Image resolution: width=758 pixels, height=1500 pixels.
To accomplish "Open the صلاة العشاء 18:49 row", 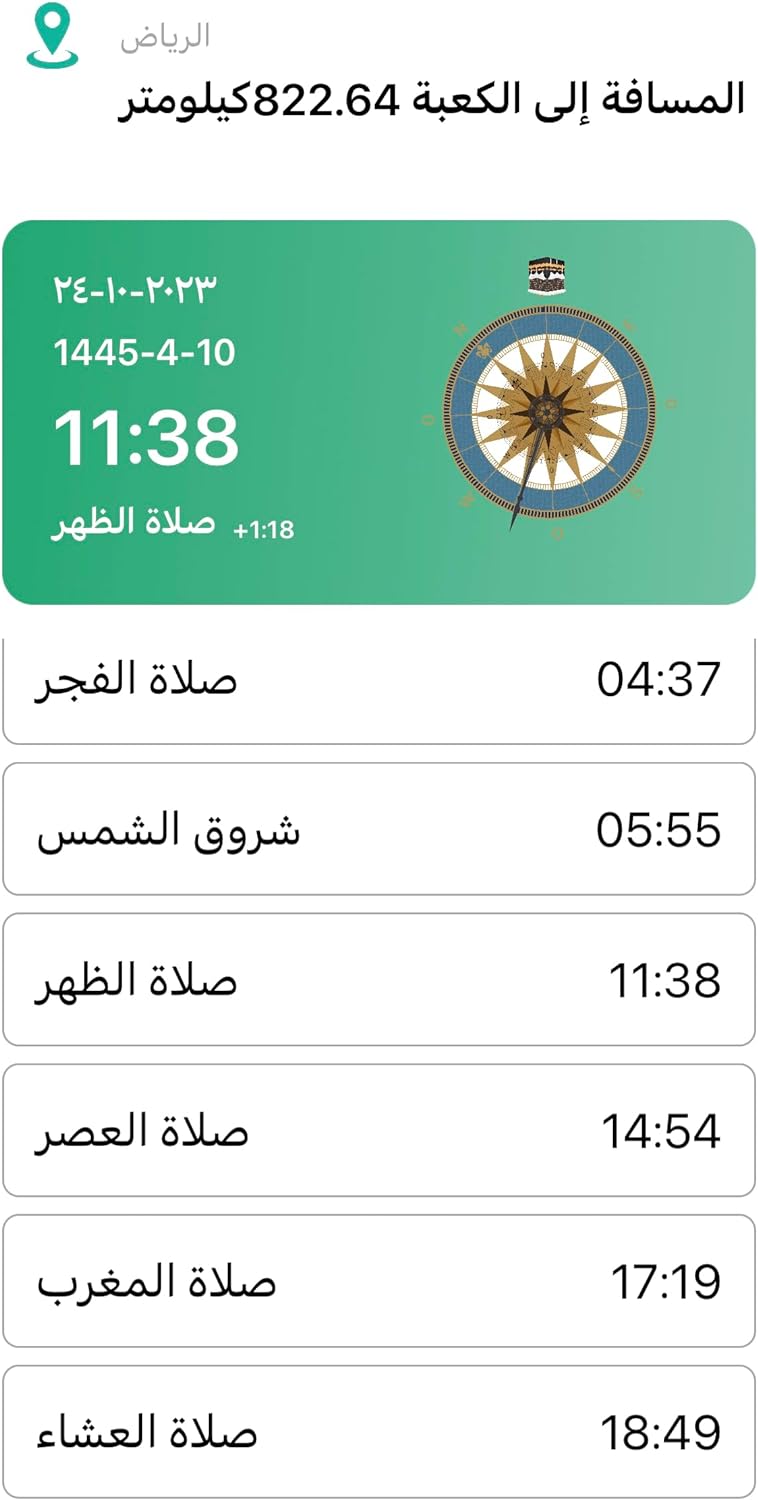I will point(378,1432).
